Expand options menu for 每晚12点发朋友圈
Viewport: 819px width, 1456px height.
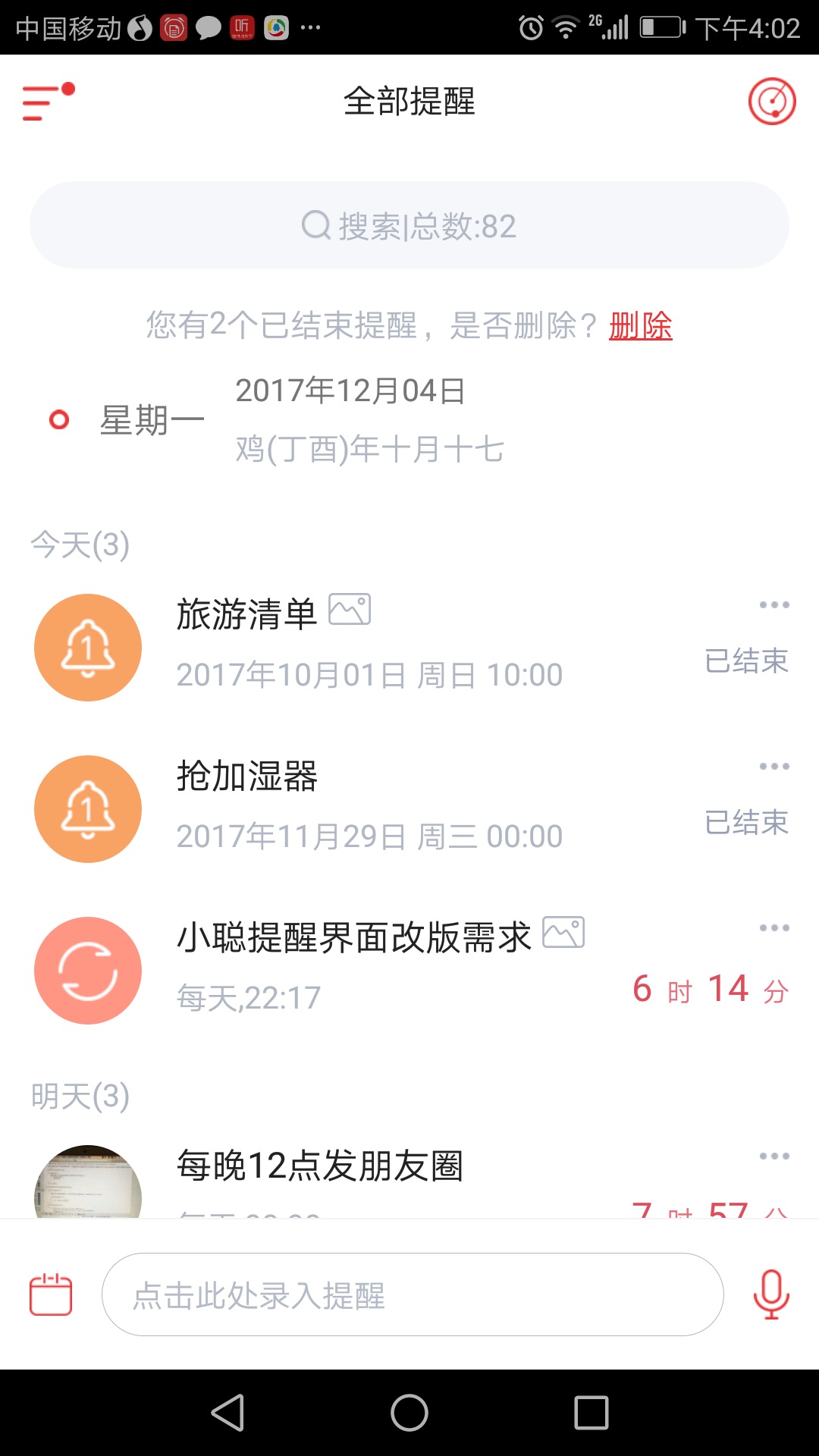pos(774,1154)
